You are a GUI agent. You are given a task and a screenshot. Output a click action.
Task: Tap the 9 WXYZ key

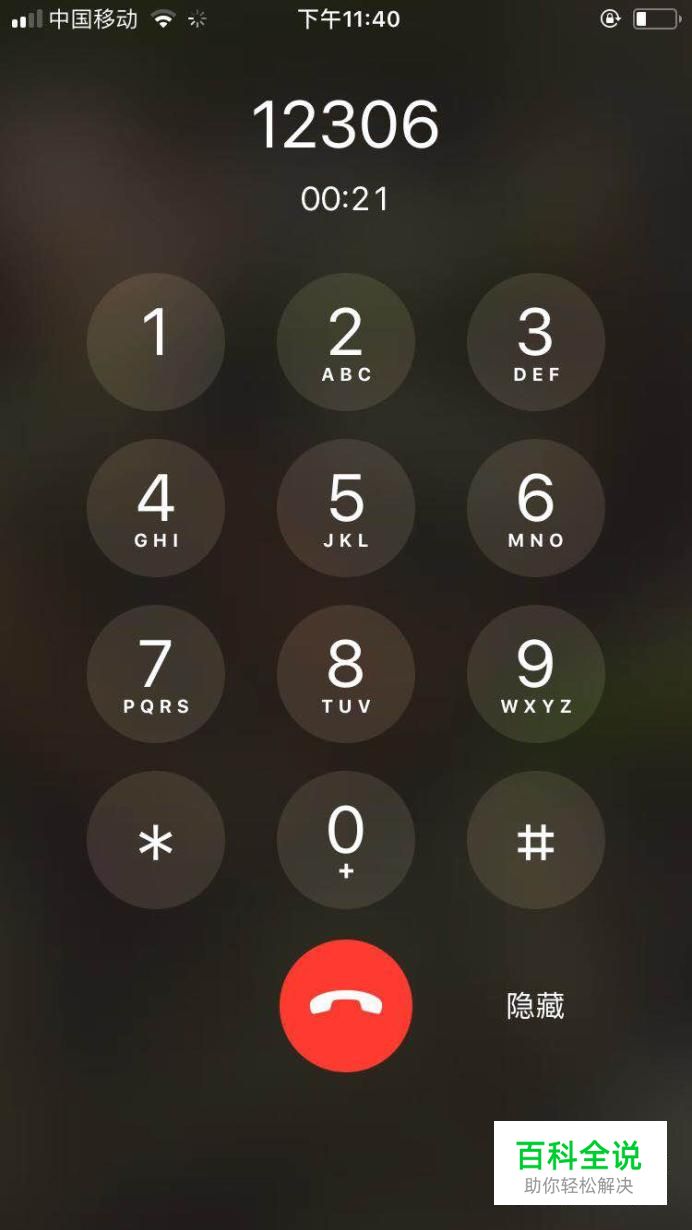tap(536, 674)
